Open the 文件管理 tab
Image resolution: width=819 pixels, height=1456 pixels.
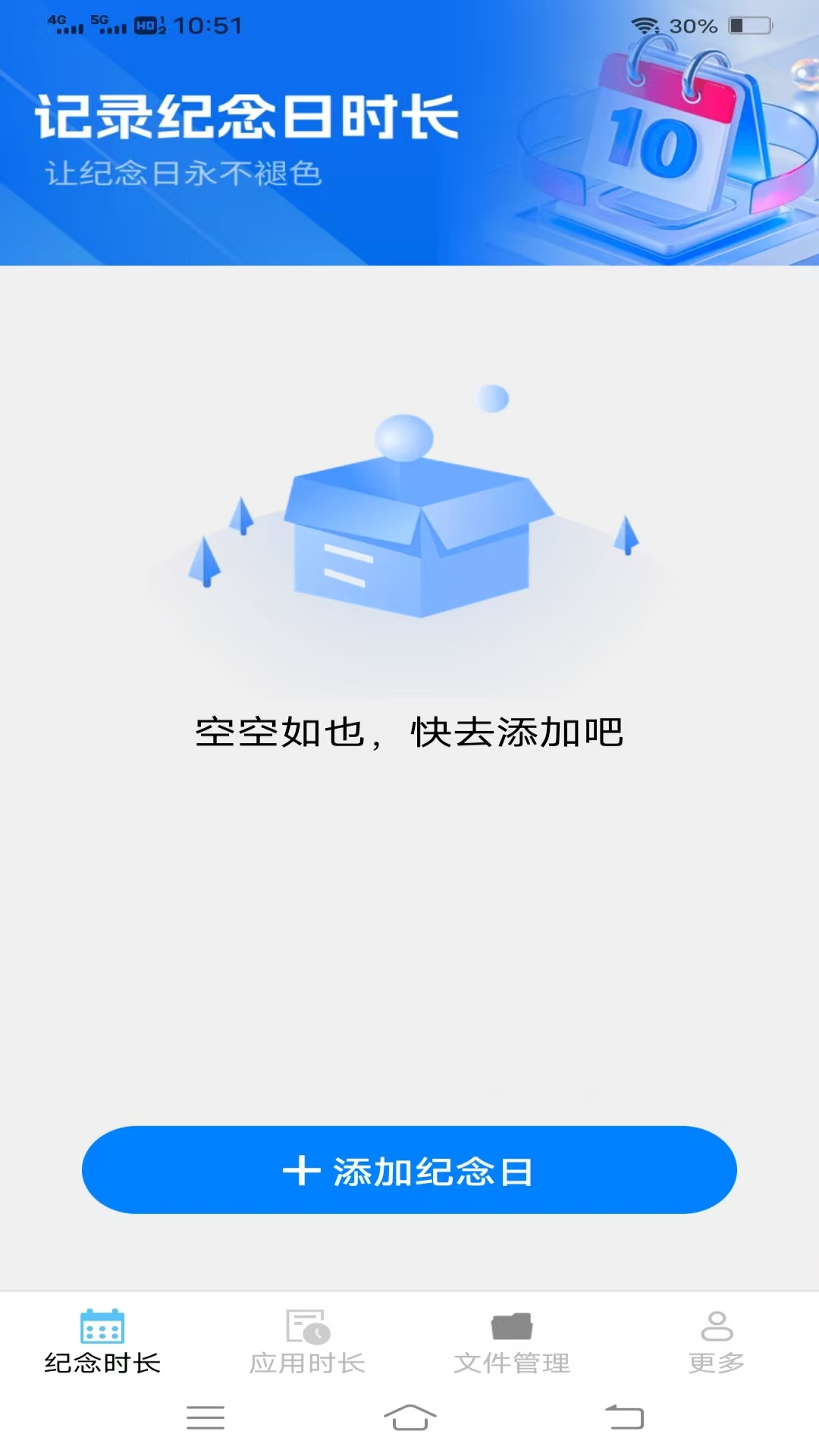[512, 1341]
